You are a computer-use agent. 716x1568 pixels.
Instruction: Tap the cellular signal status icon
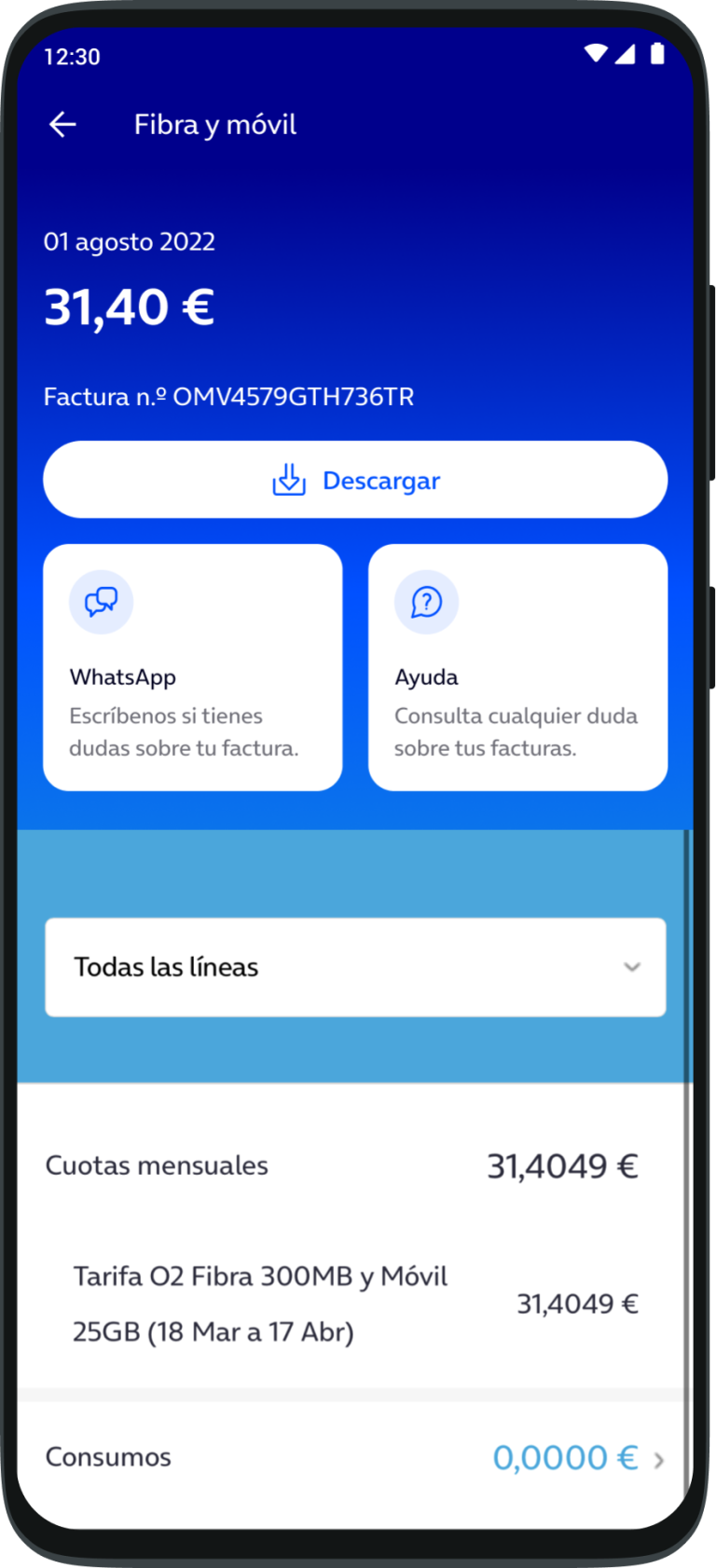[x=626, y=55]
